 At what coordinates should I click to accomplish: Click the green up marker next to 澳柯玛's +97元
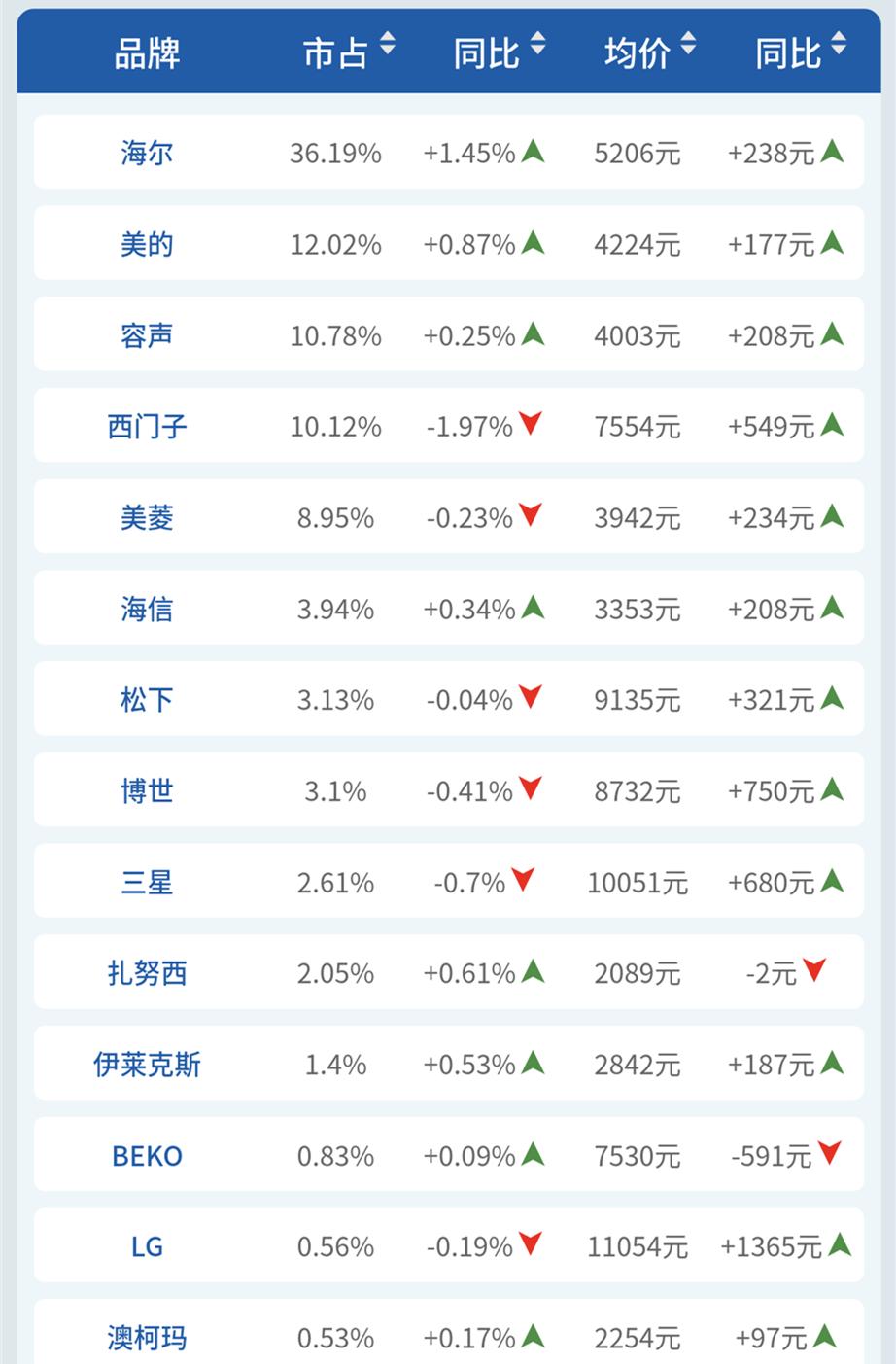pyautogui.click(x=822, y=1337)
